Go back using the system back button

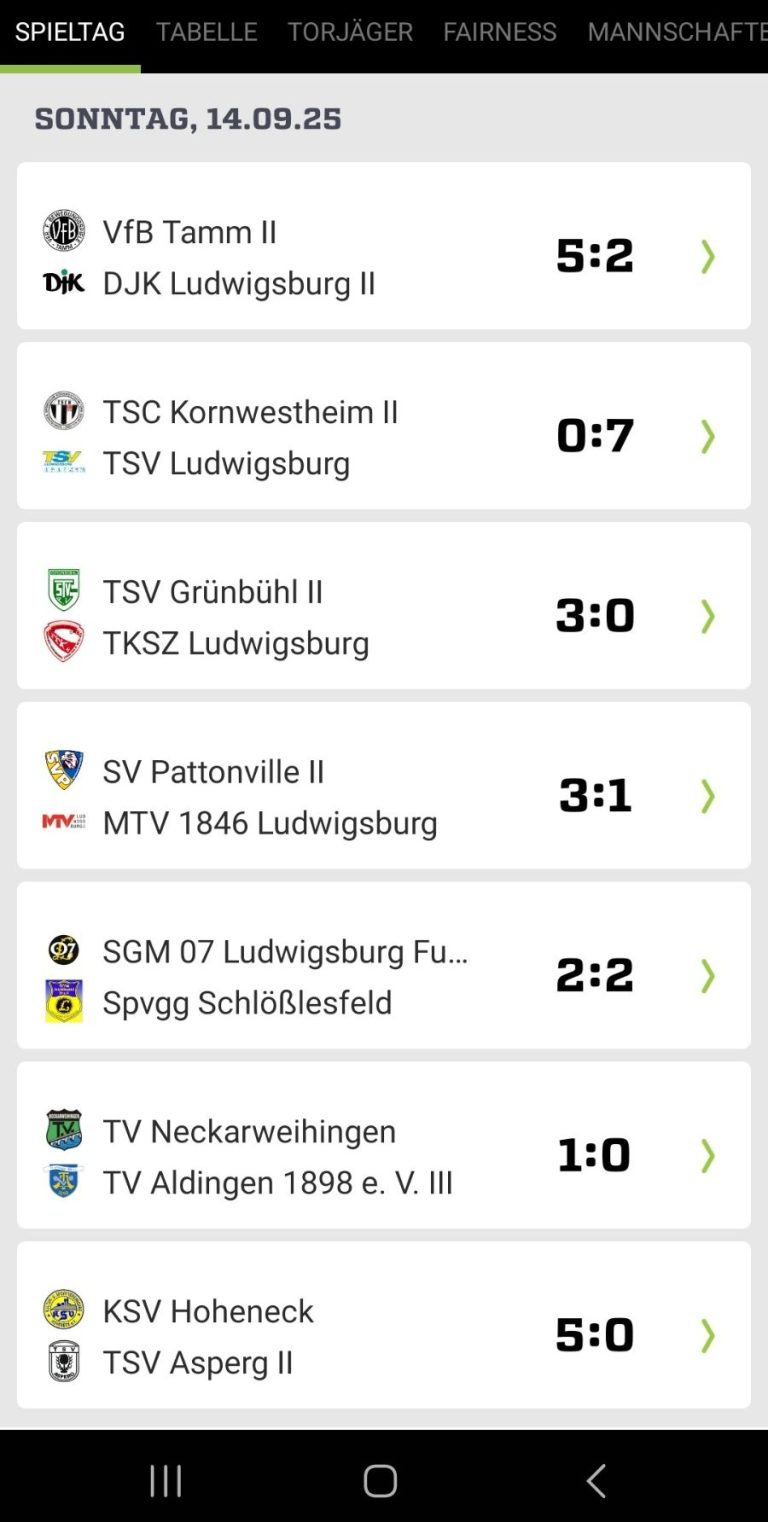[596, 1480]
